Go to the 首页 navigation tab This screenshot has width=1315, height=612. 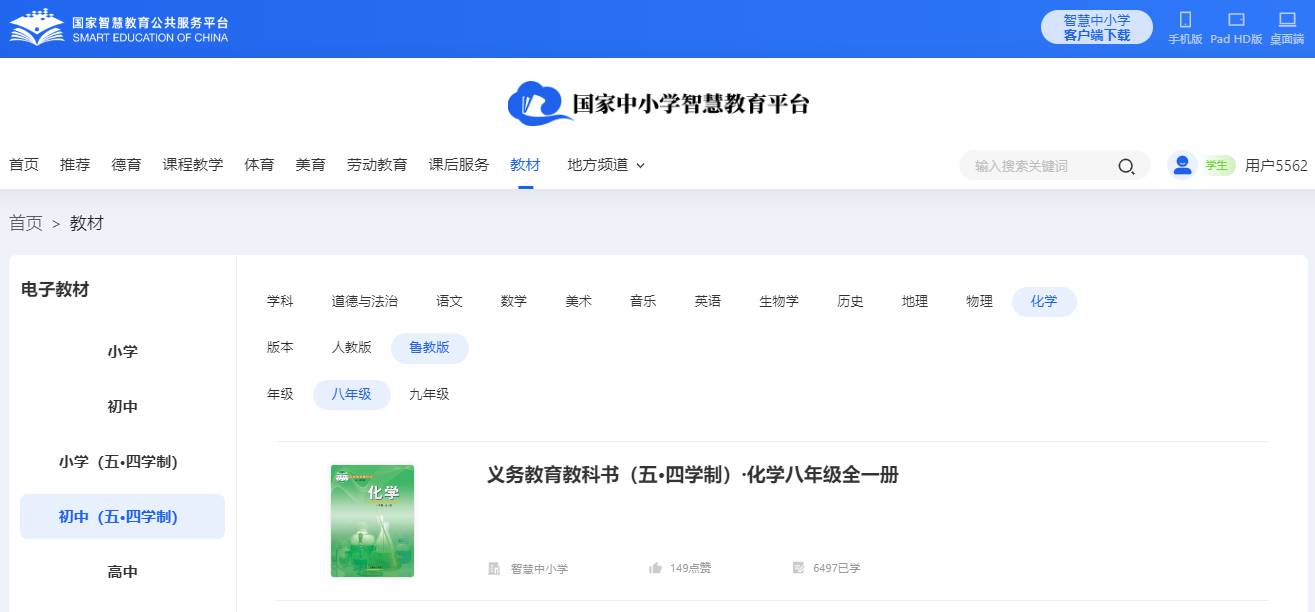coord(24,165)
